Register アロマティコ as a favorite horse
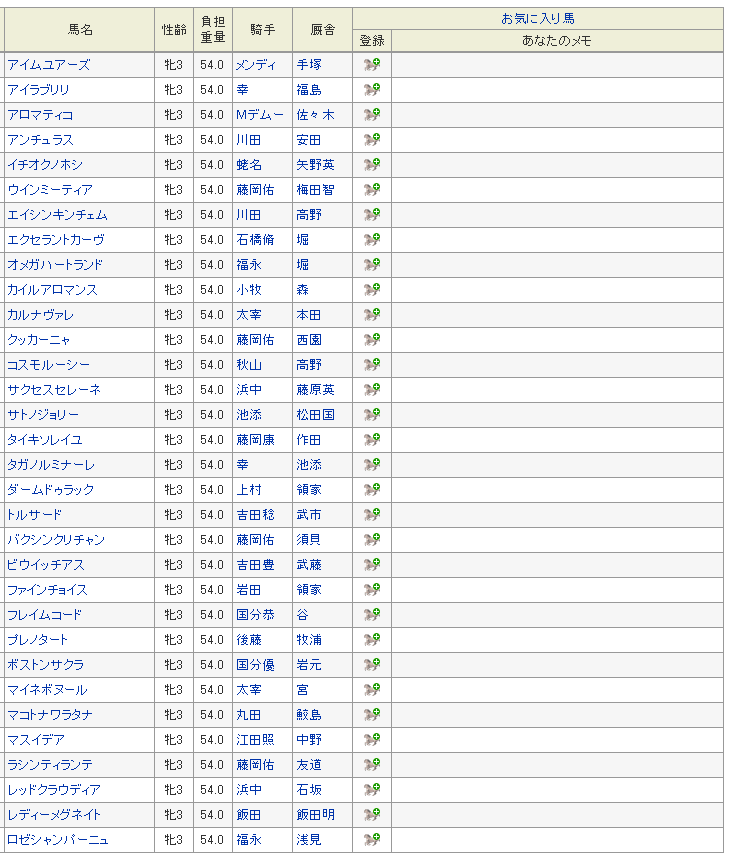 pyautogui.click(x=372, y=115)
